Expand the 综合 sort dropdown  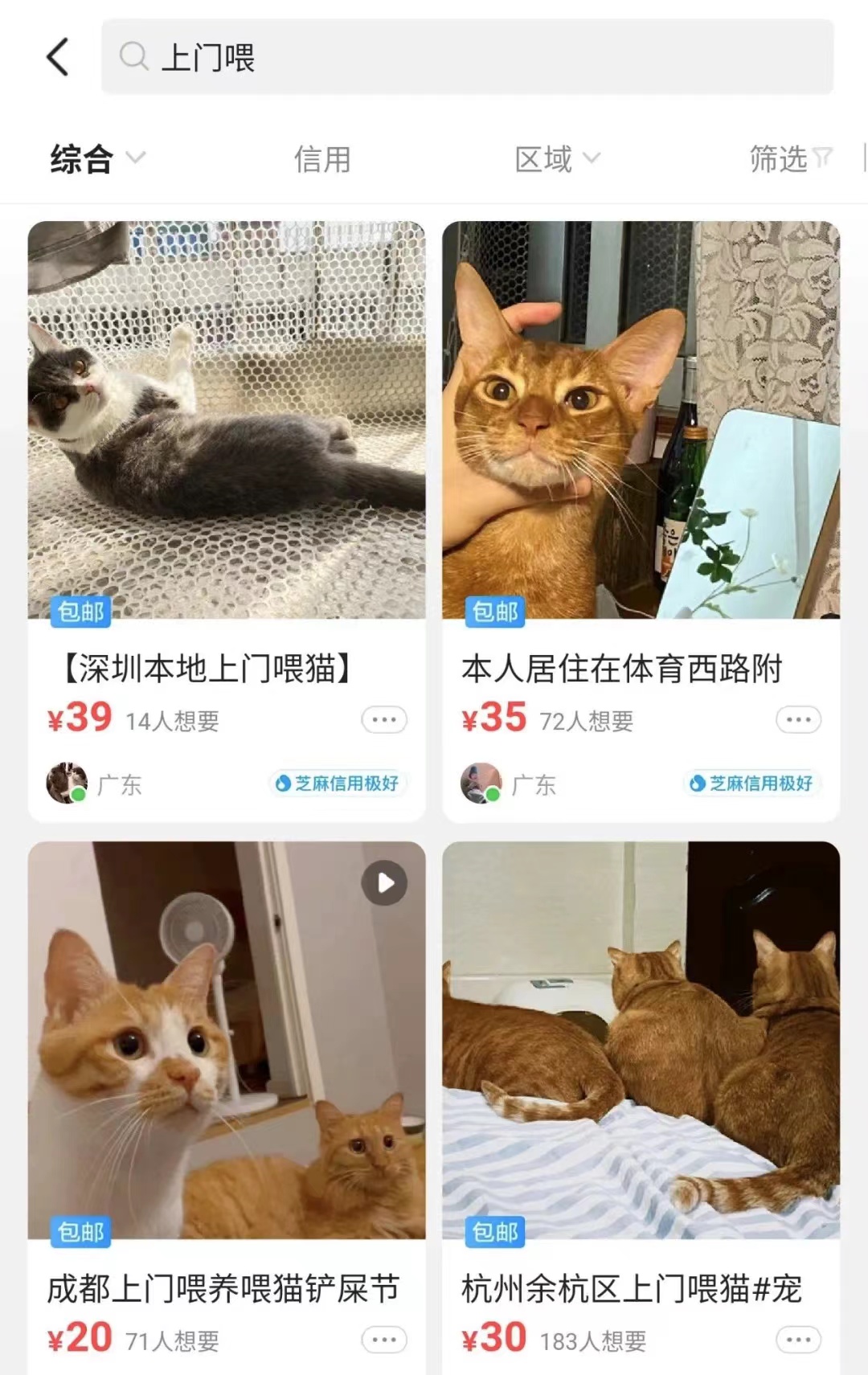[96, 159]
